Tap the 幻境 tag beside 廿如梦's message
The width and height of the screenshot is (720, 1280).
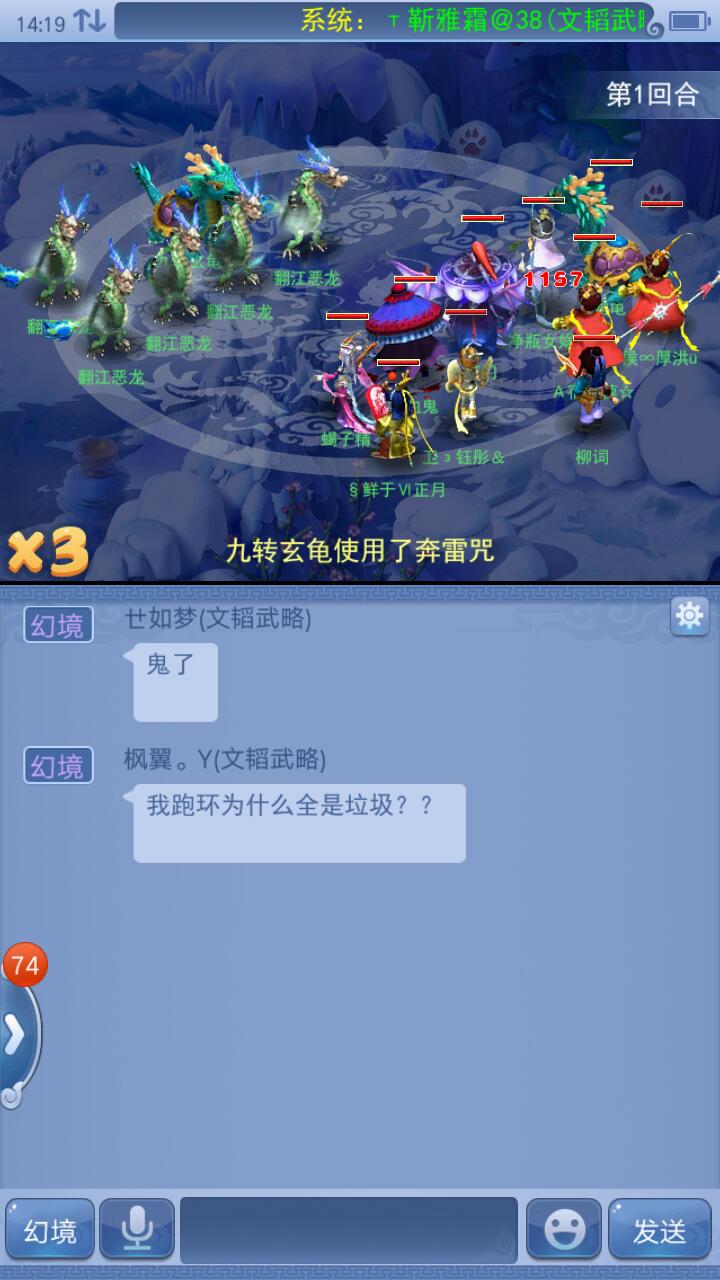pyautogui.click(x=58, y=624)
